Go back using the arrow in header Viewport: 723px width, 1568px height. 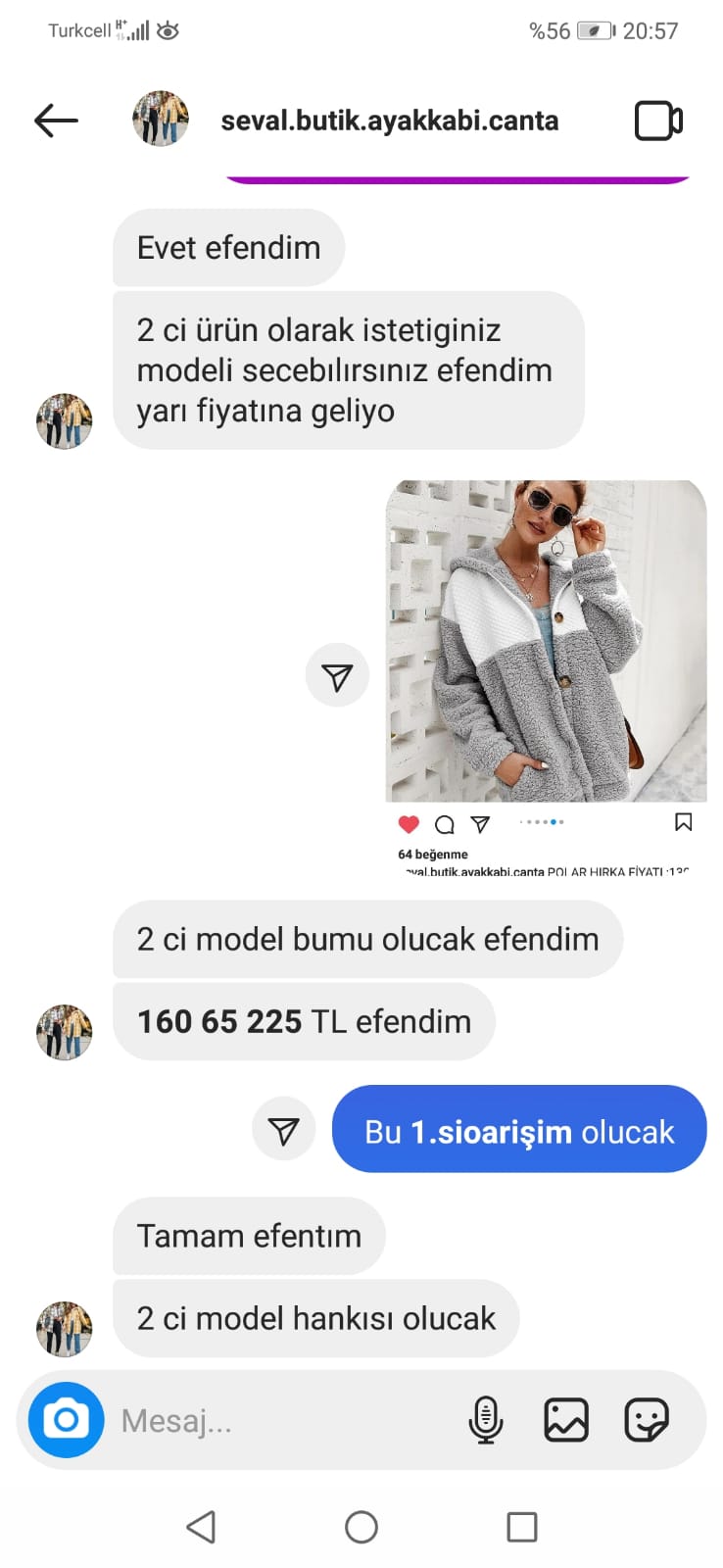[56, 121]
